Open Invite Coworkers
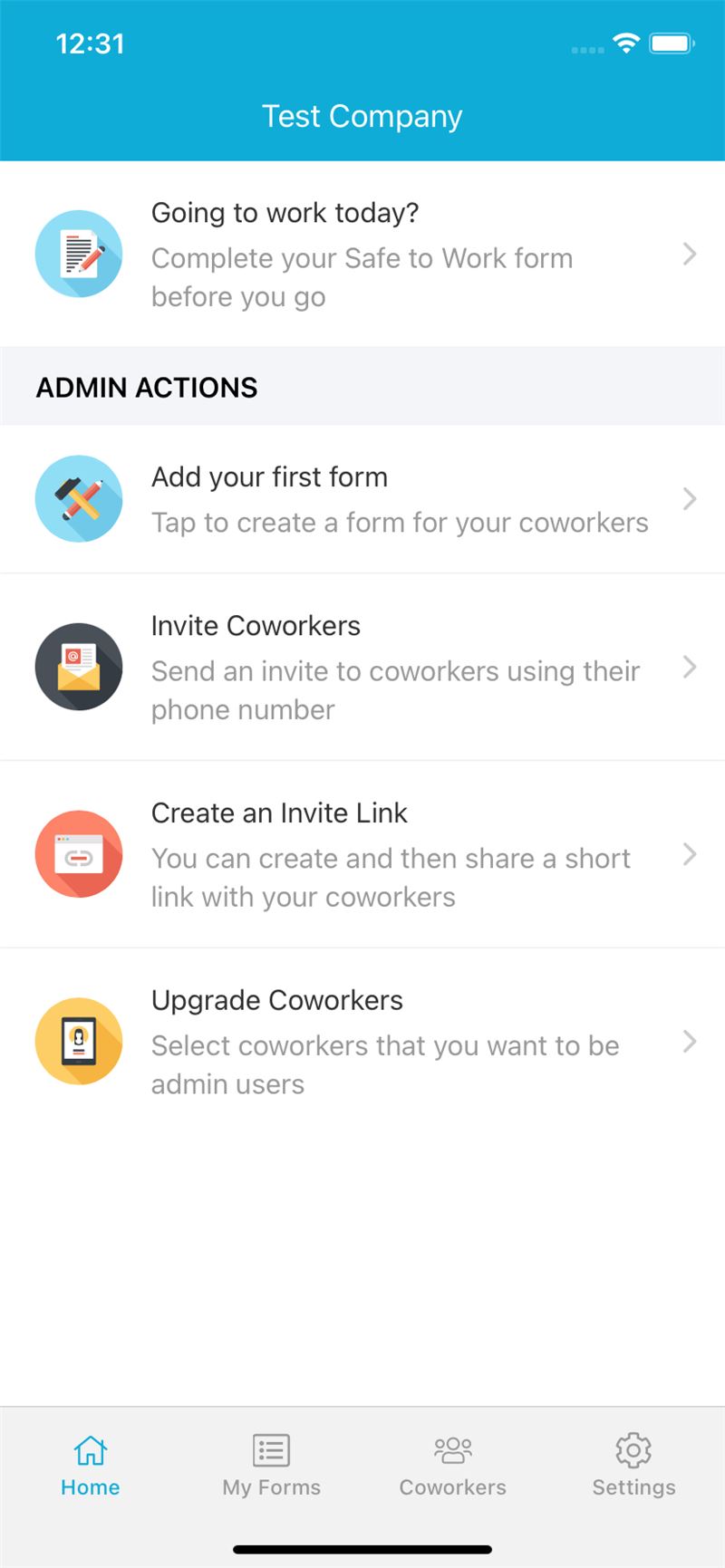 362,667
